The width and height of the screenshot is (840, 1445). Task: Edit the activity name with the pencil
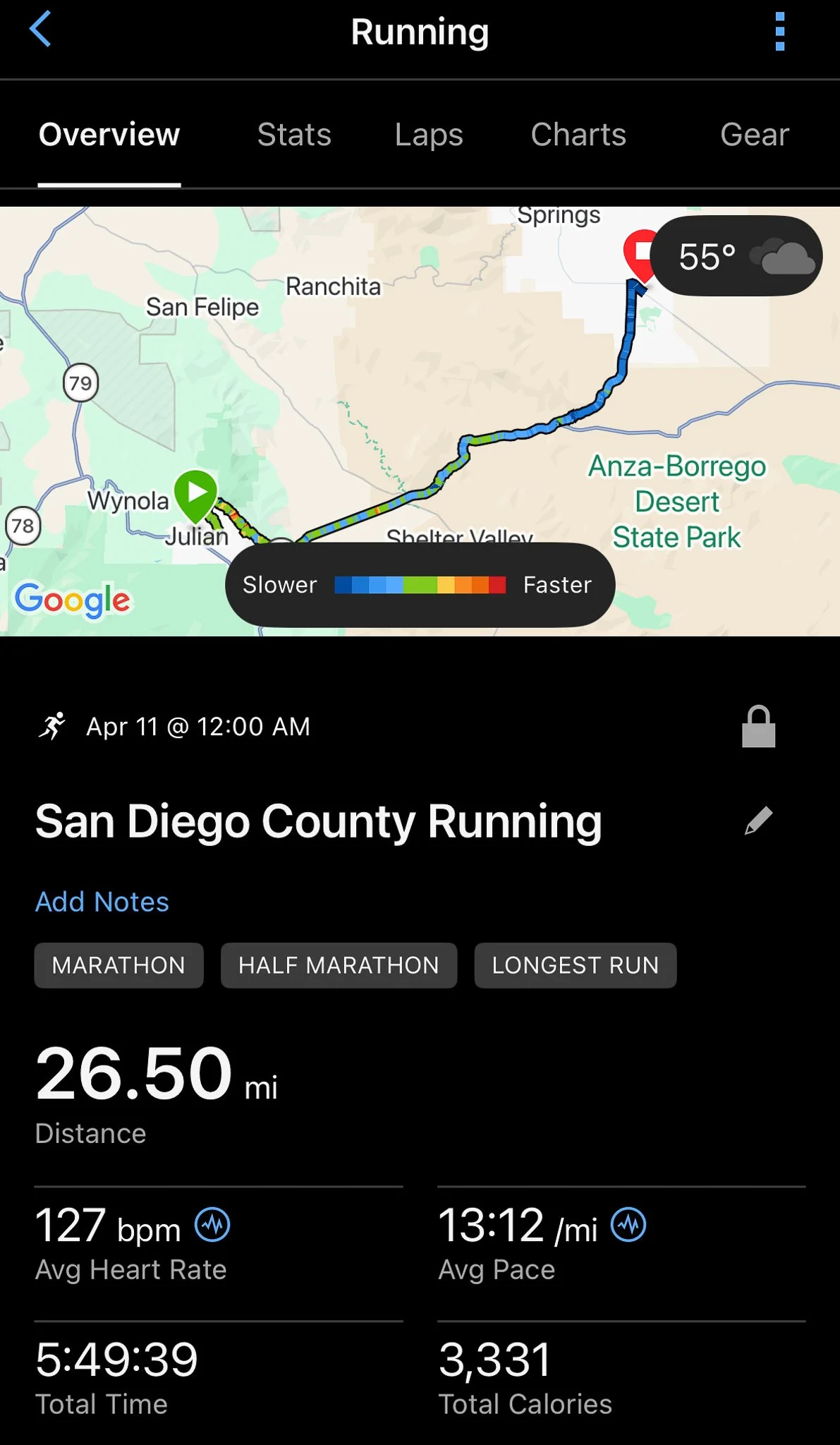click(758, 821)
